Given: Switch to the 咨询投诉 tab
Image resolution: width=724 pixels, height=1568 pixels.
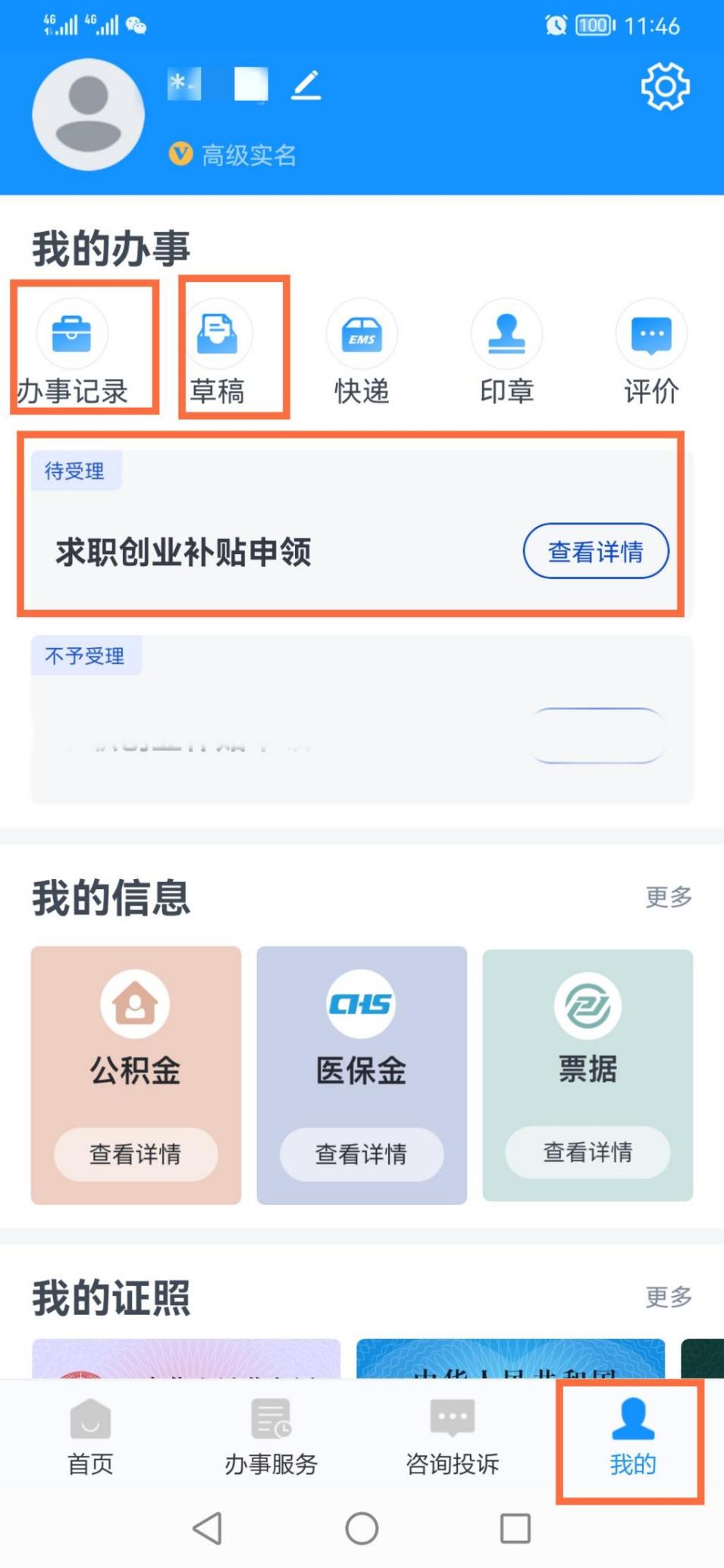Looking at the screenshot, I should (x=453, y=1437).
